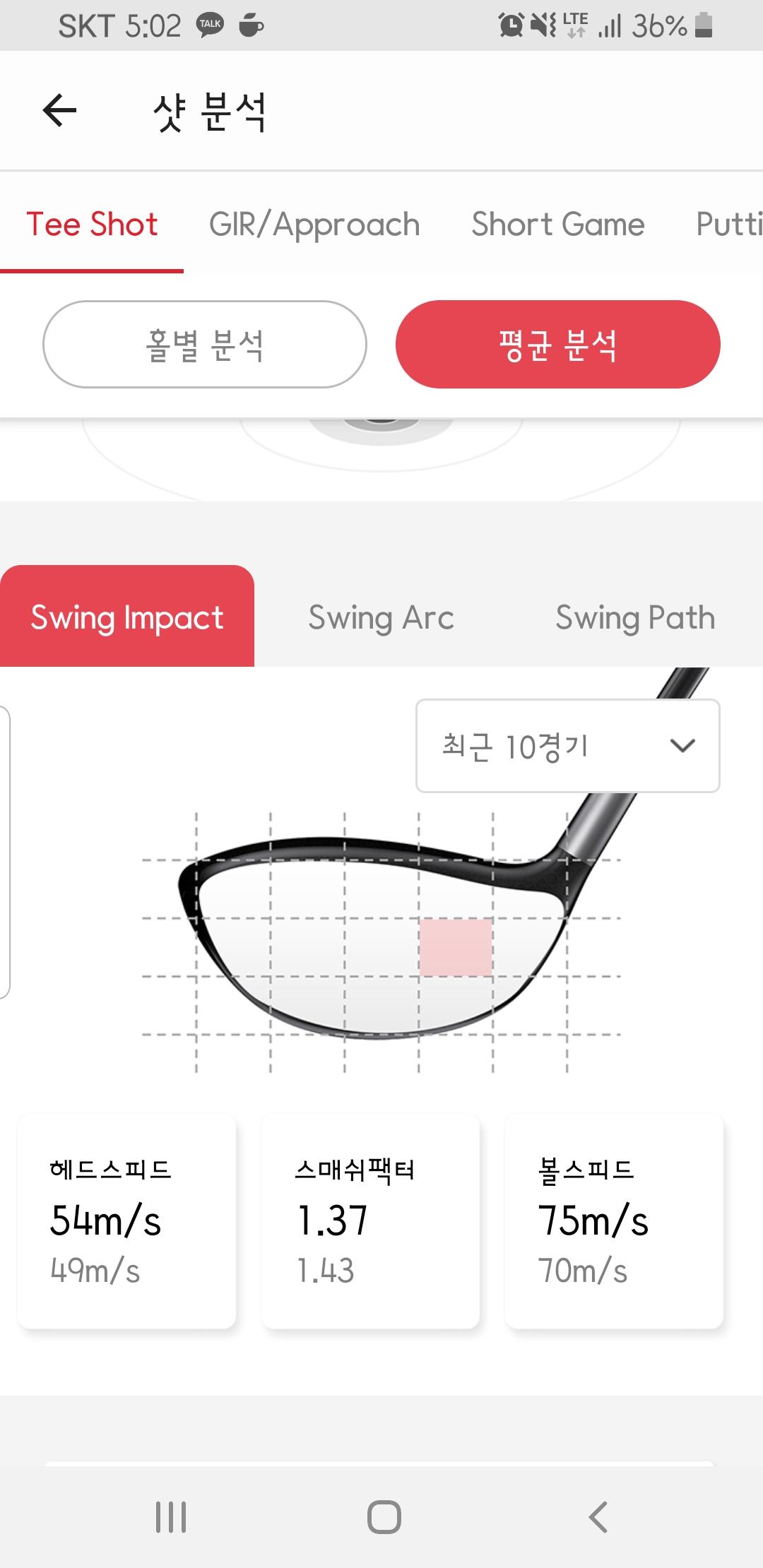Open the Short Game tab
This screenshot has height=1568, width=763.
click(558, 225)
